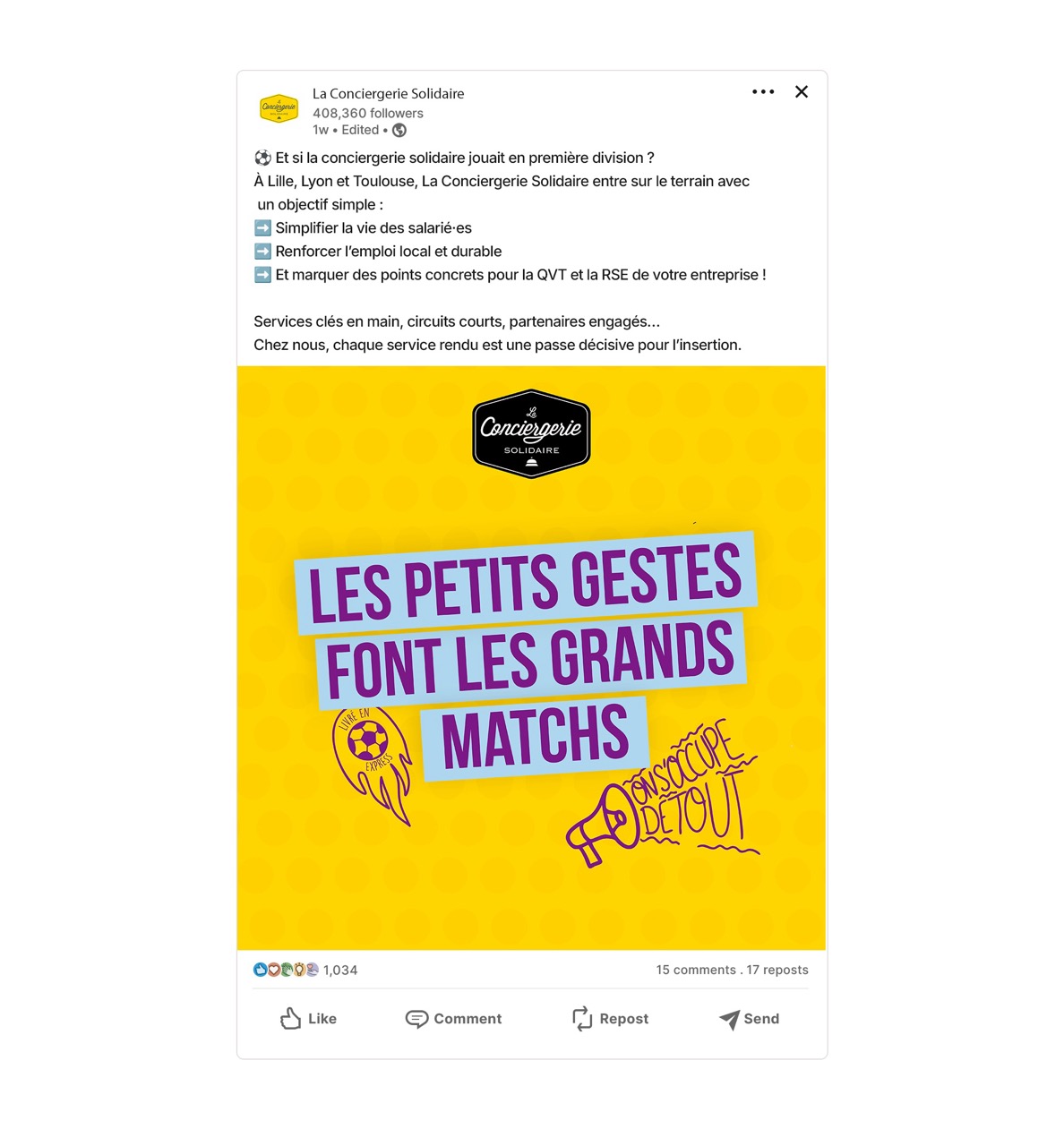The width and height of the screenshot is (1064, 1146).
Task: Open the yellow post image
Action: (531, 657)
